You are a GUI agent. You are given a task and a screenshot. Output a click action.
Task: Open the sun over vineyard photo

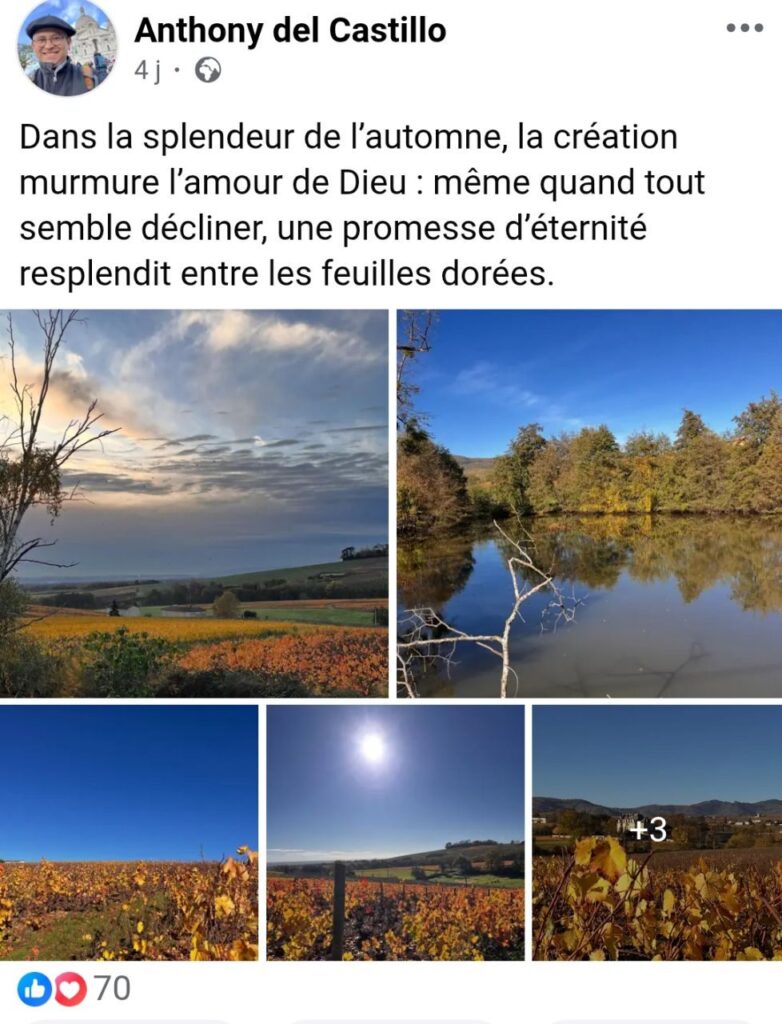(395, 832)
